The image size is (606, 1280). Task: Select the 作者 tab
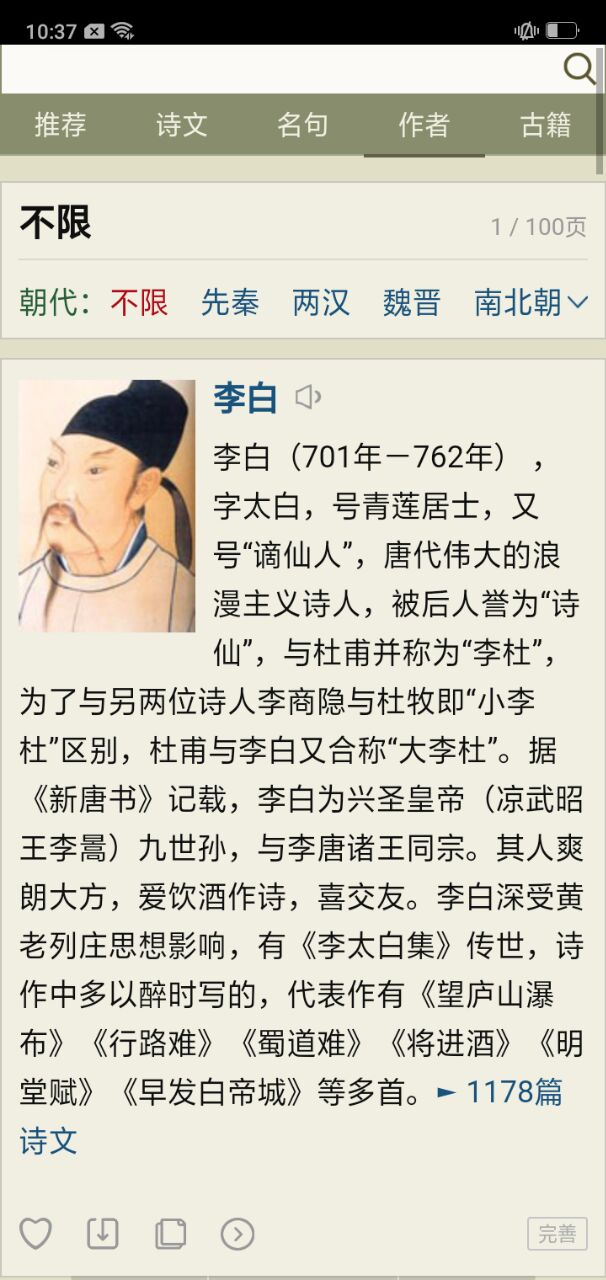click(x=424, y=125)
